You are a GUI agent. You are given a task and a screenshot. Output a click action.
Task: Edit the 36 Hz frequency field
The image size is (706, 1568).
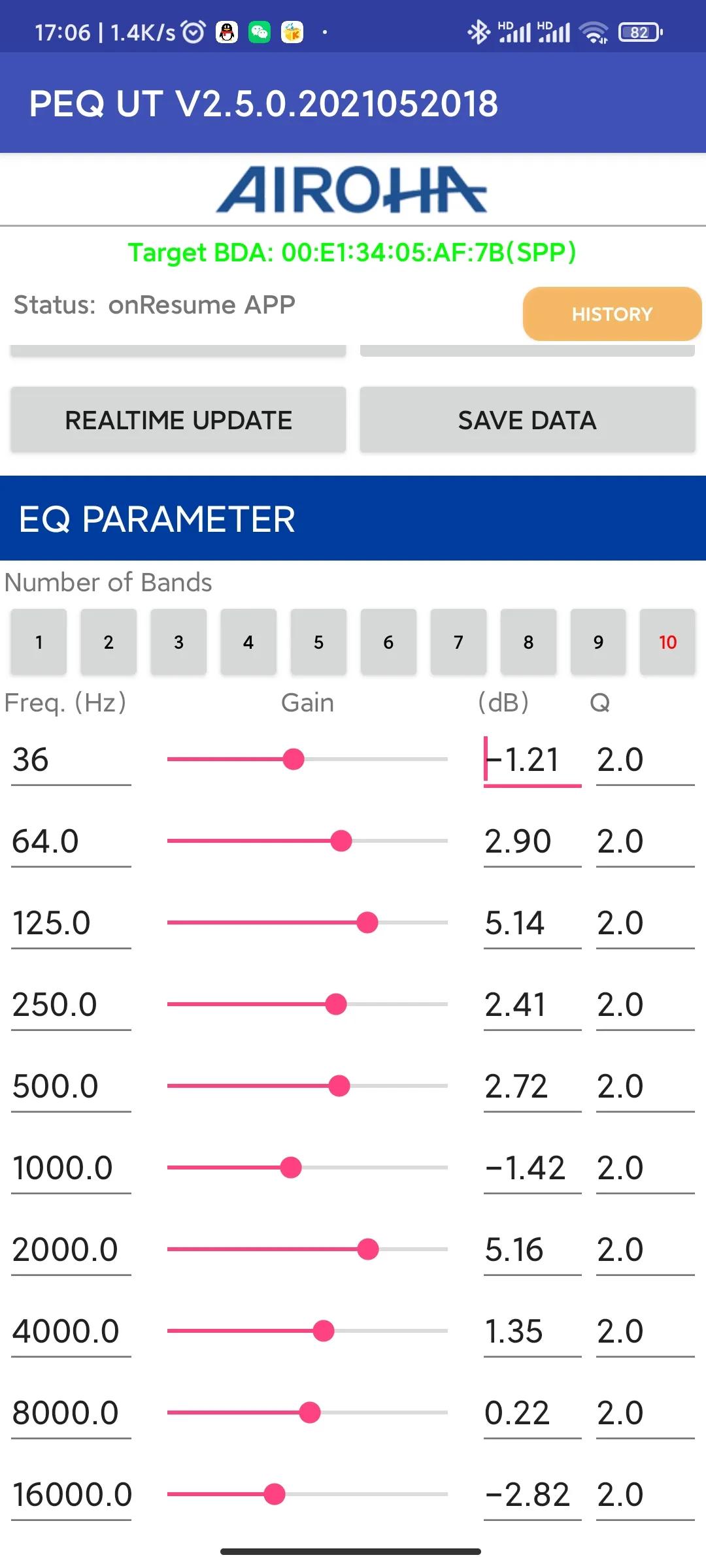coord(71,760)
